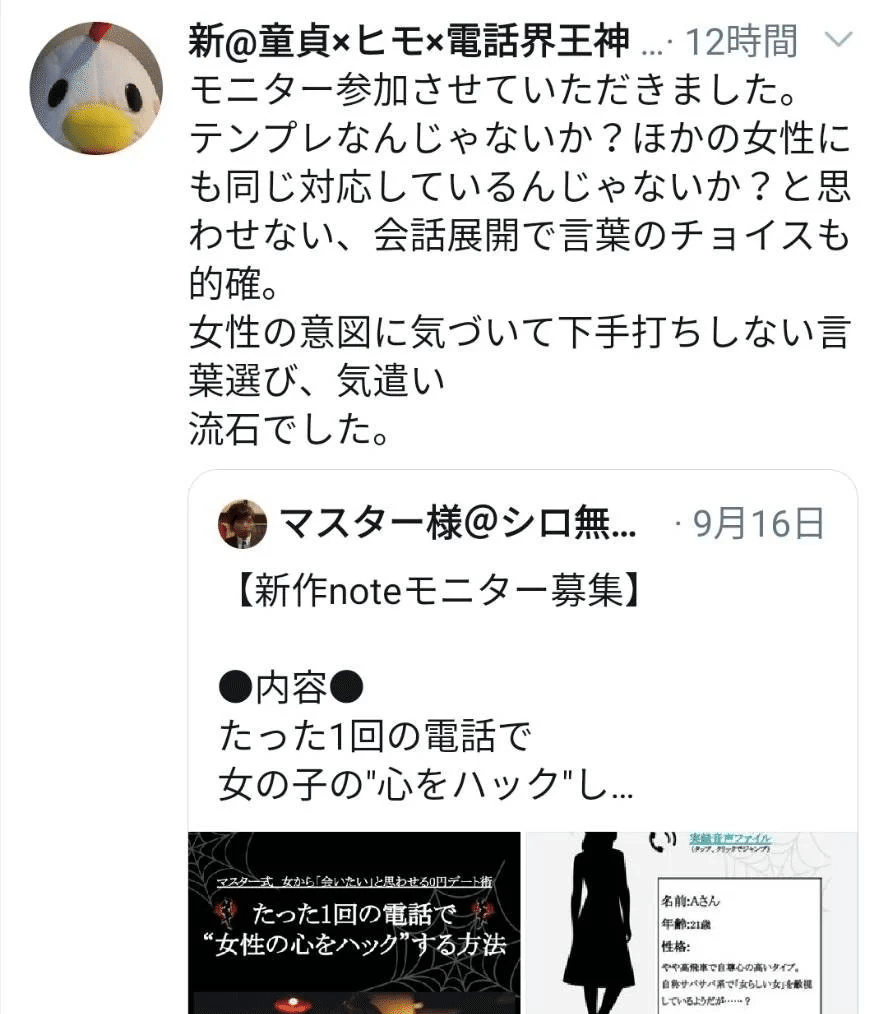
Task: Open profile of 新@童貞×ヒモ×電話界王神
Action: [409, 42]
